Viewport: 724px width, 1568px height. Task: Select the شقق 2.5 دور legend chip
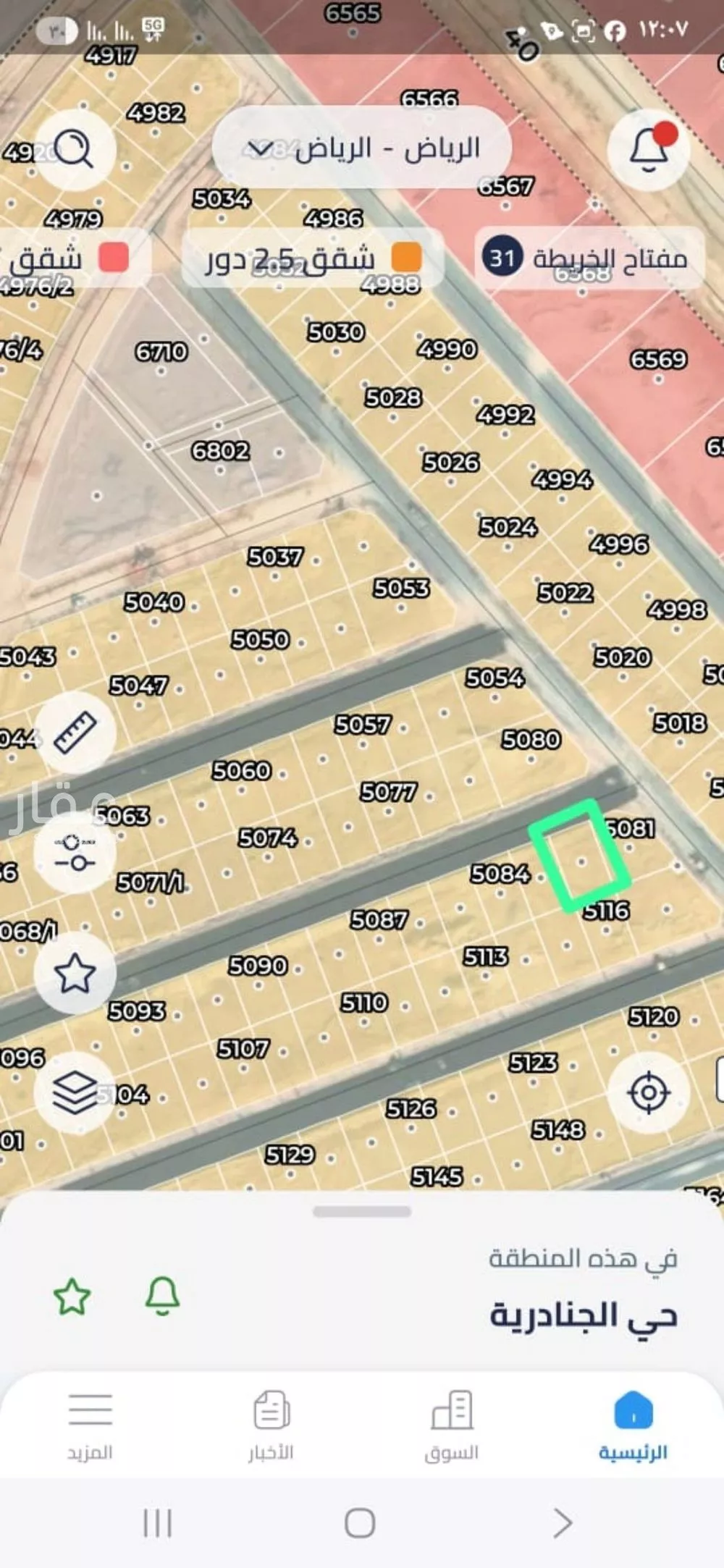(313, 258)
